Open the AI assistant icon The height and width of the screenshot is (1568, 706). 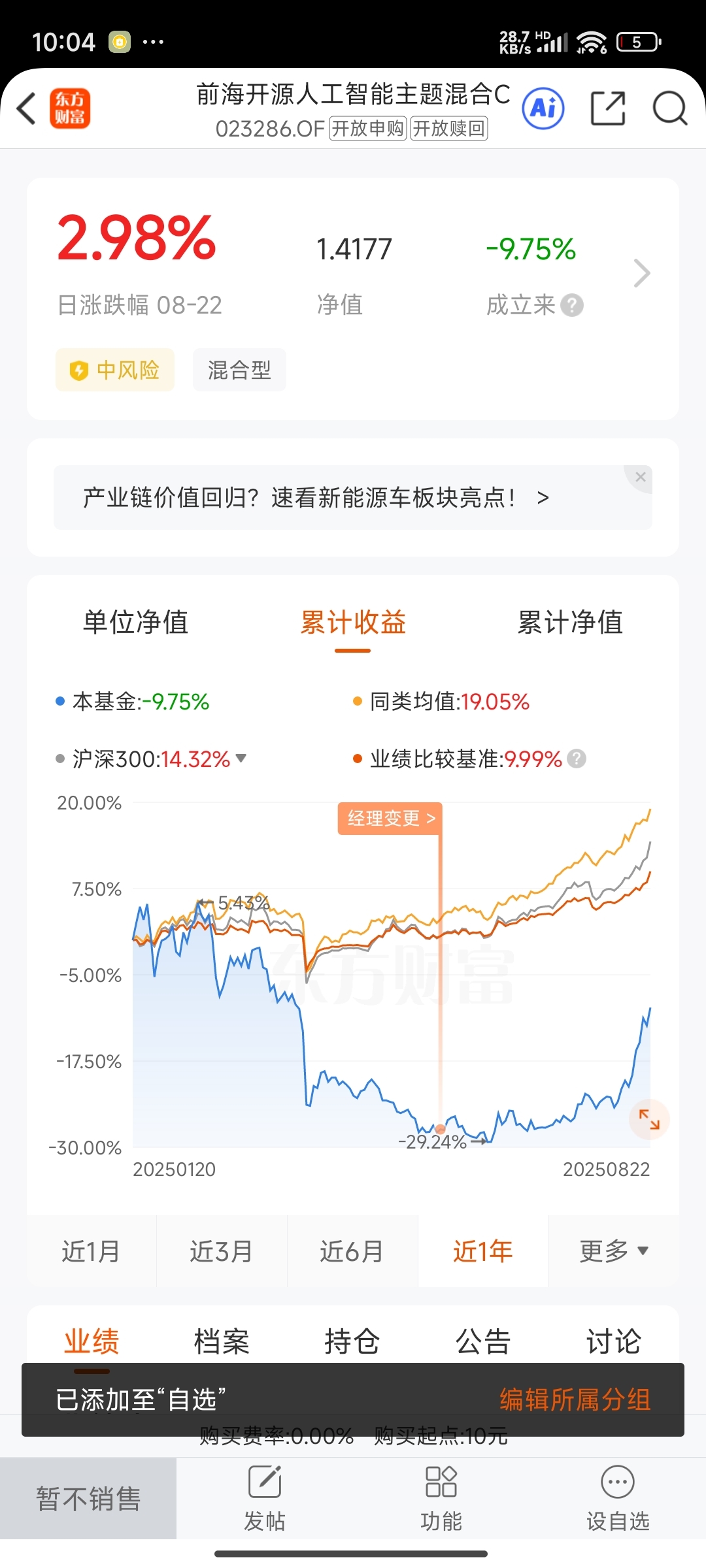coord(543,108)
